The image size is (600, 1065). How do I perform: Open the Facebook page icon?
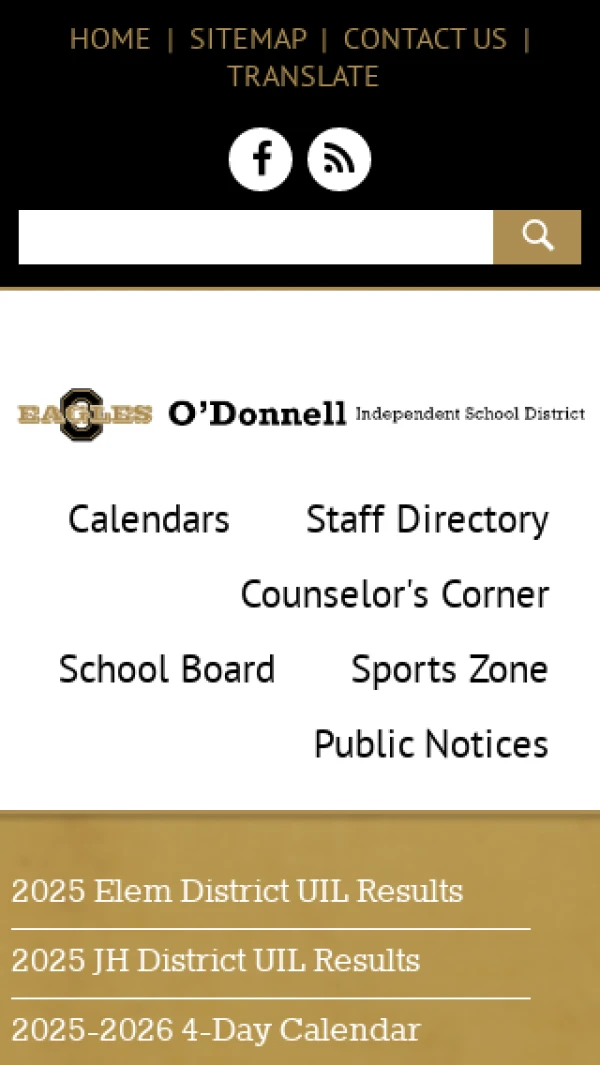pyautogui.click(x=261, y=159)
